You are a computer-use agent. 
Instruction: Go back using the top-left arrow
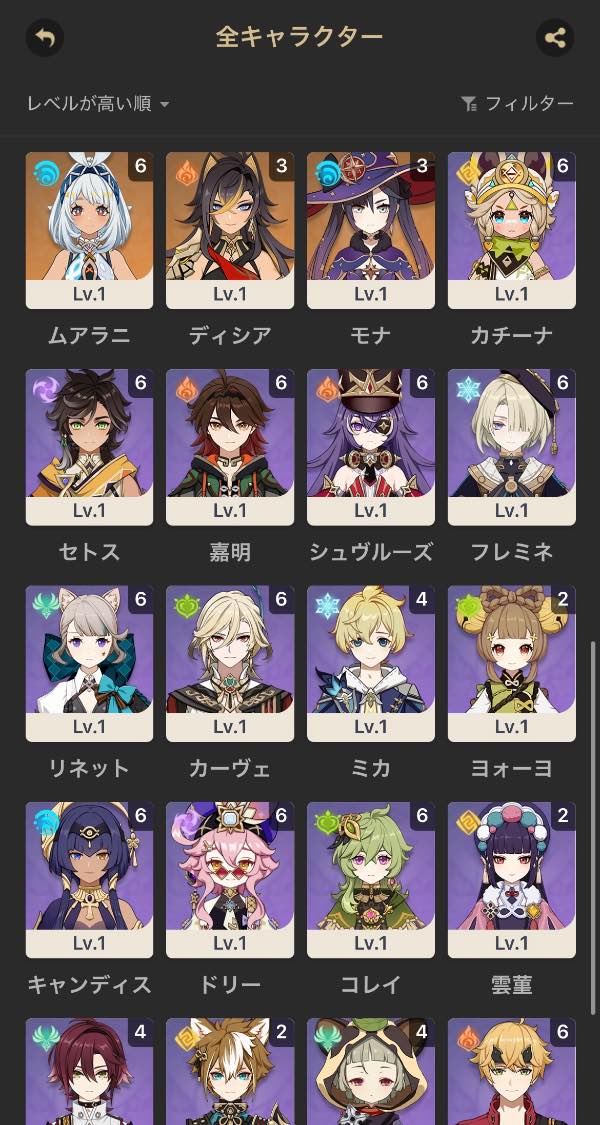pyautogui.click(x=45, y=38)
